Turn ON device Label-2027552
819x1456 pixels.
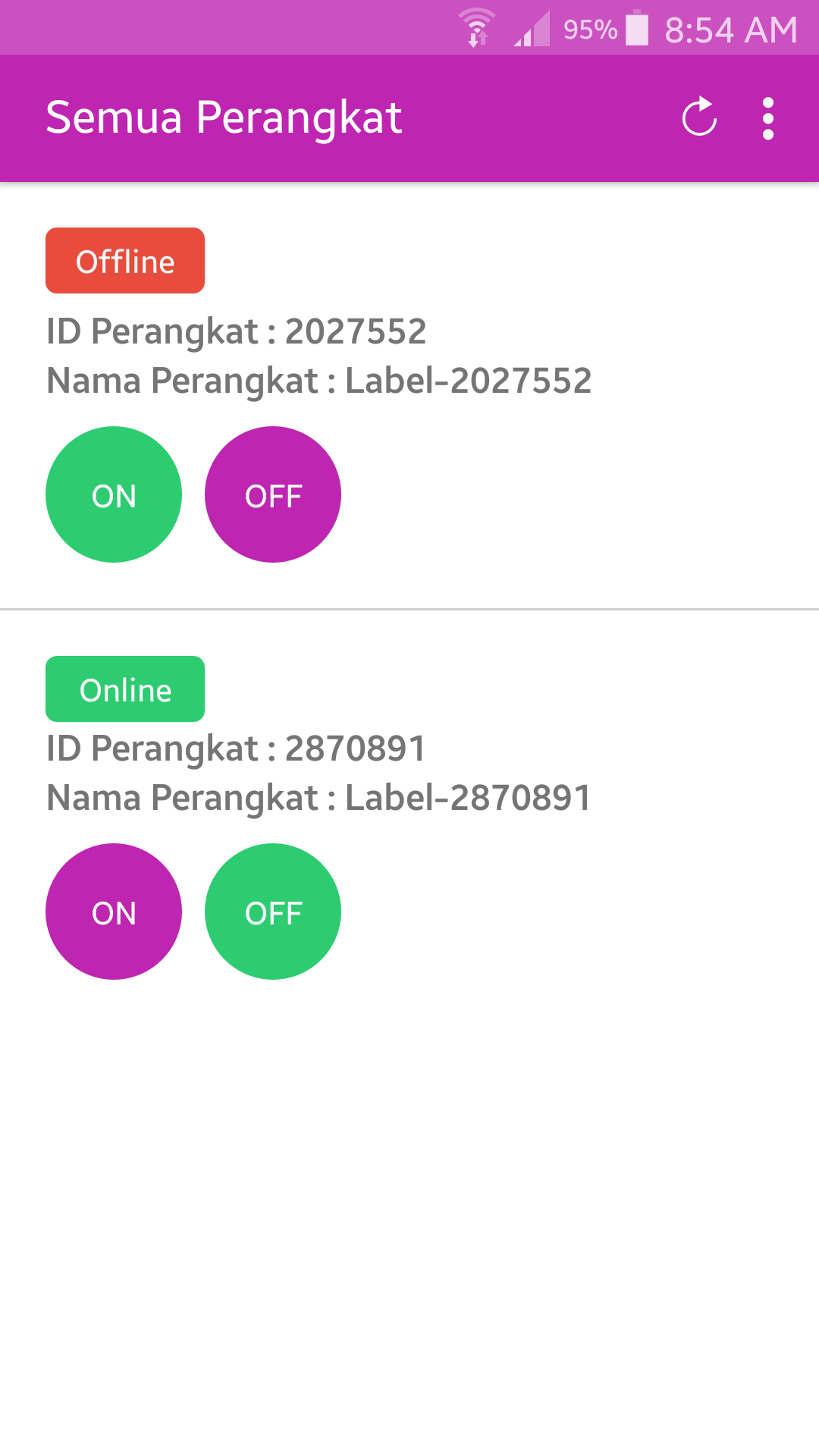tap(114, 494)
